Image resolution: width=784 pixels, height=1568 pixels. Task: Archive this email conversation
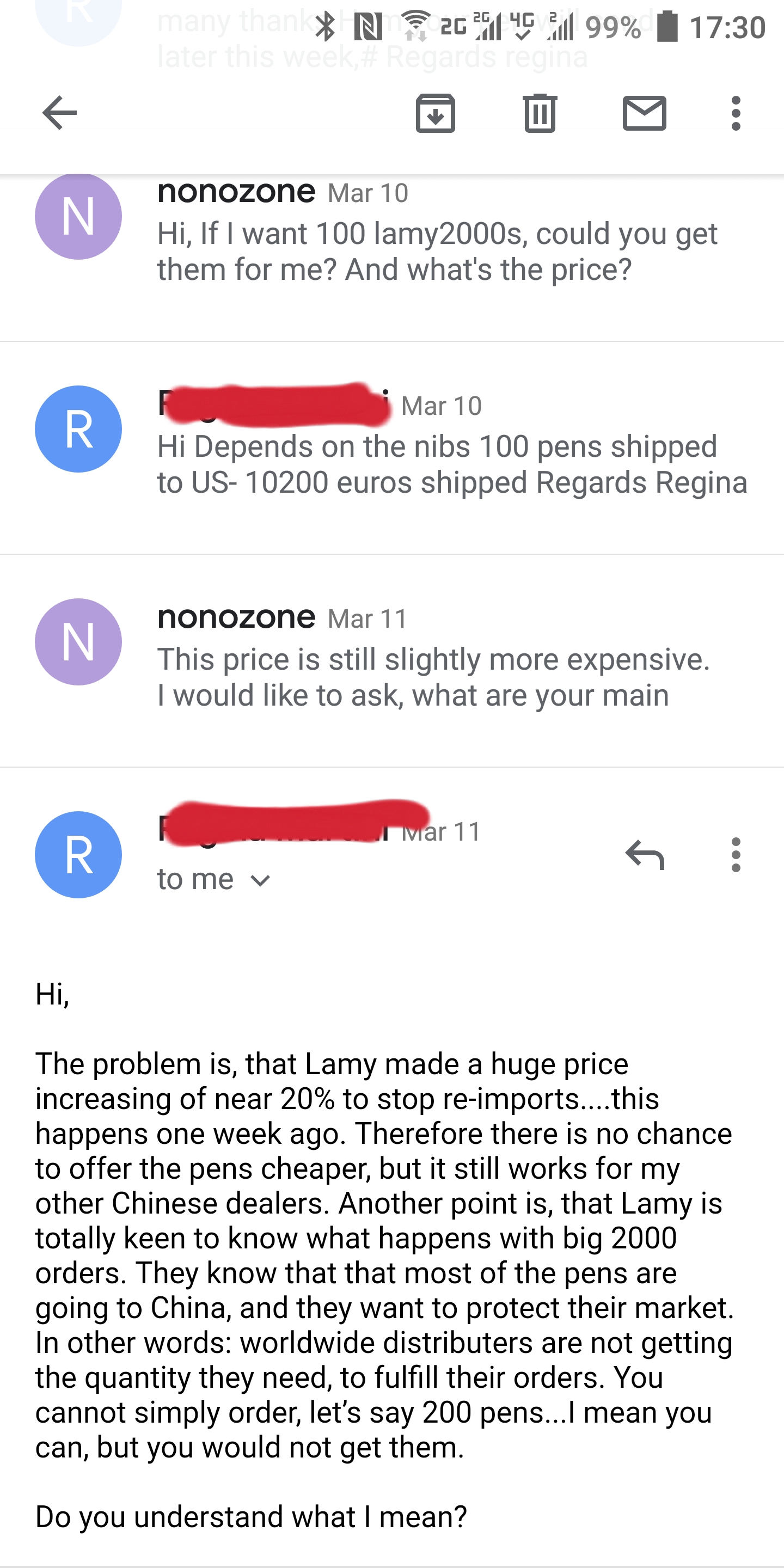tap(435, 113)
